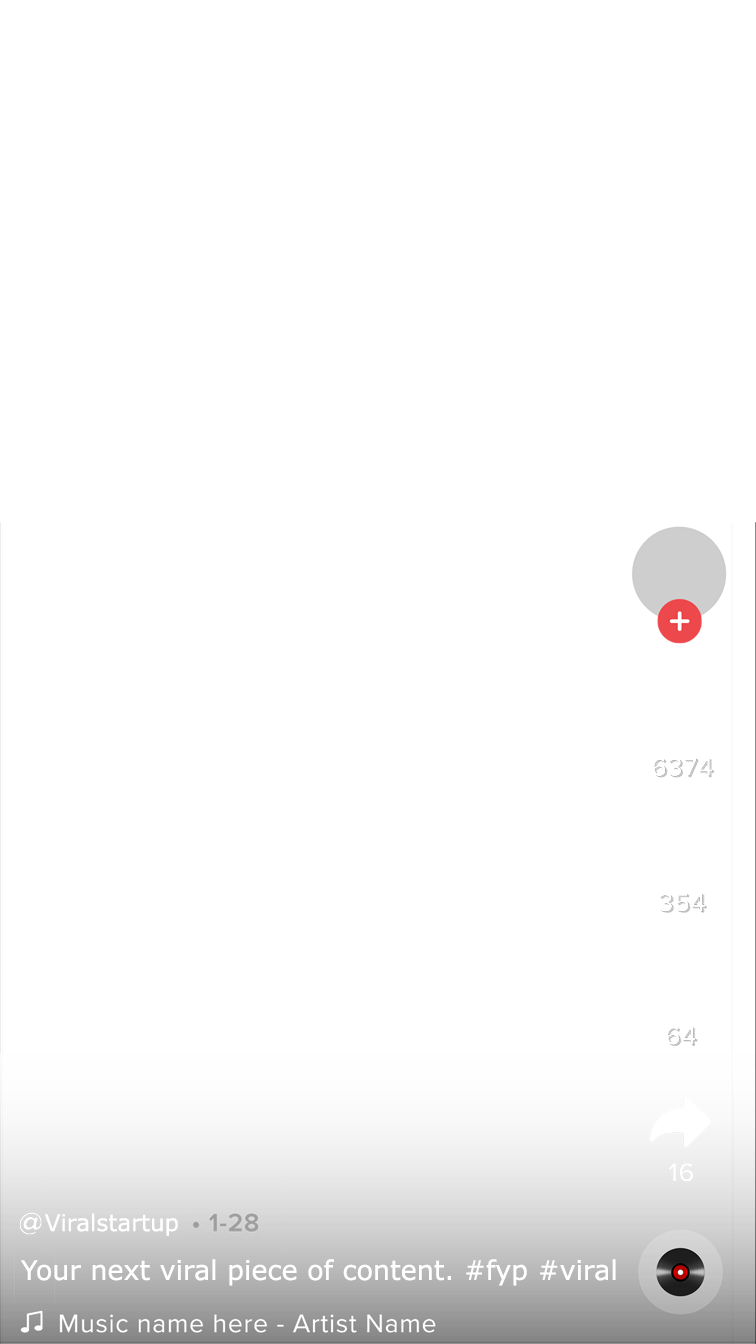Open the #viral hashtag
This screenshot has height=1344, width=756.
(x=580, y=1270)
